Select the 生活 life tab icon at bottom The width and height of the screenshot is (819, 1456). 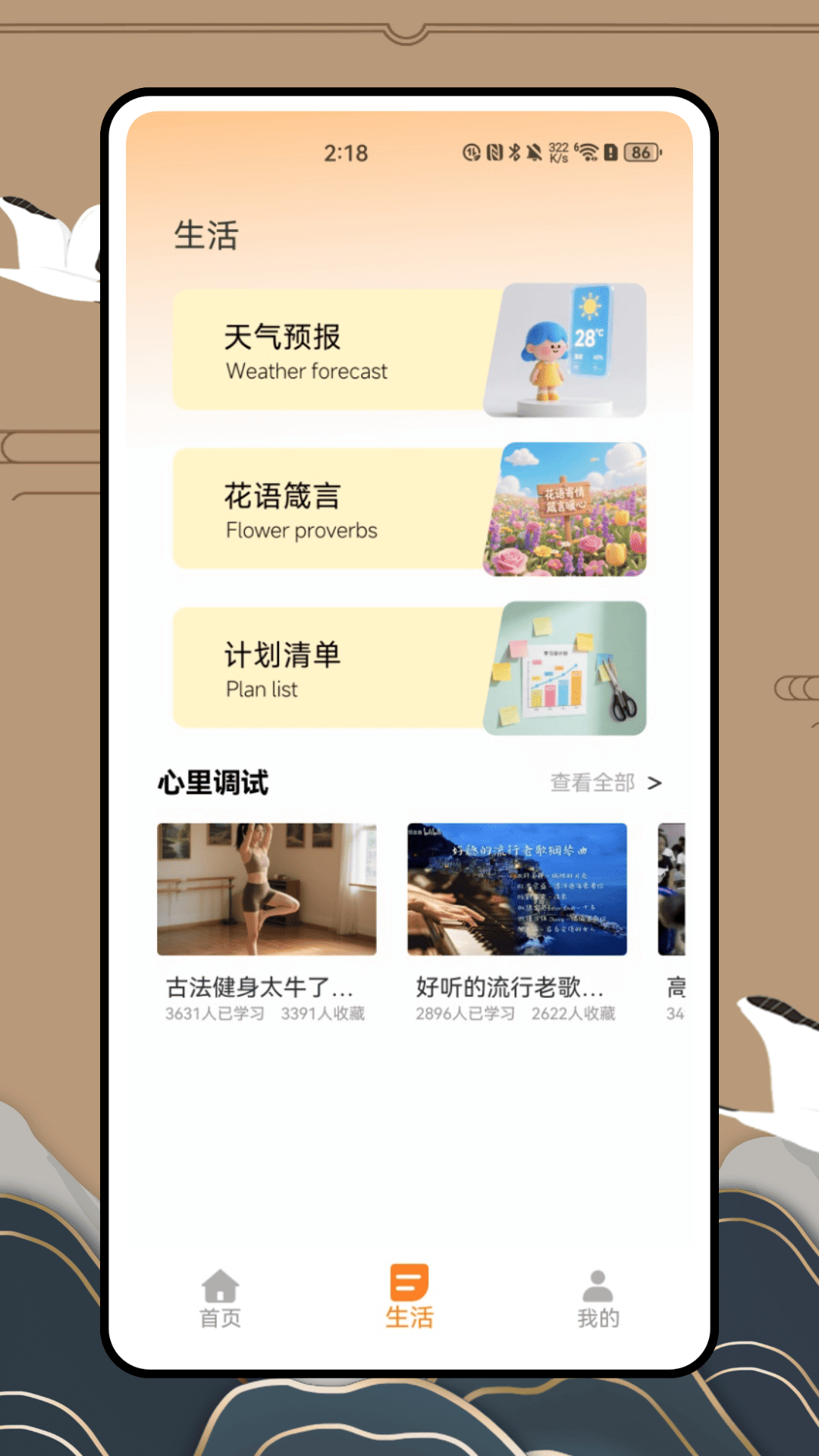pyautogui.click(x=409, y=1283)
